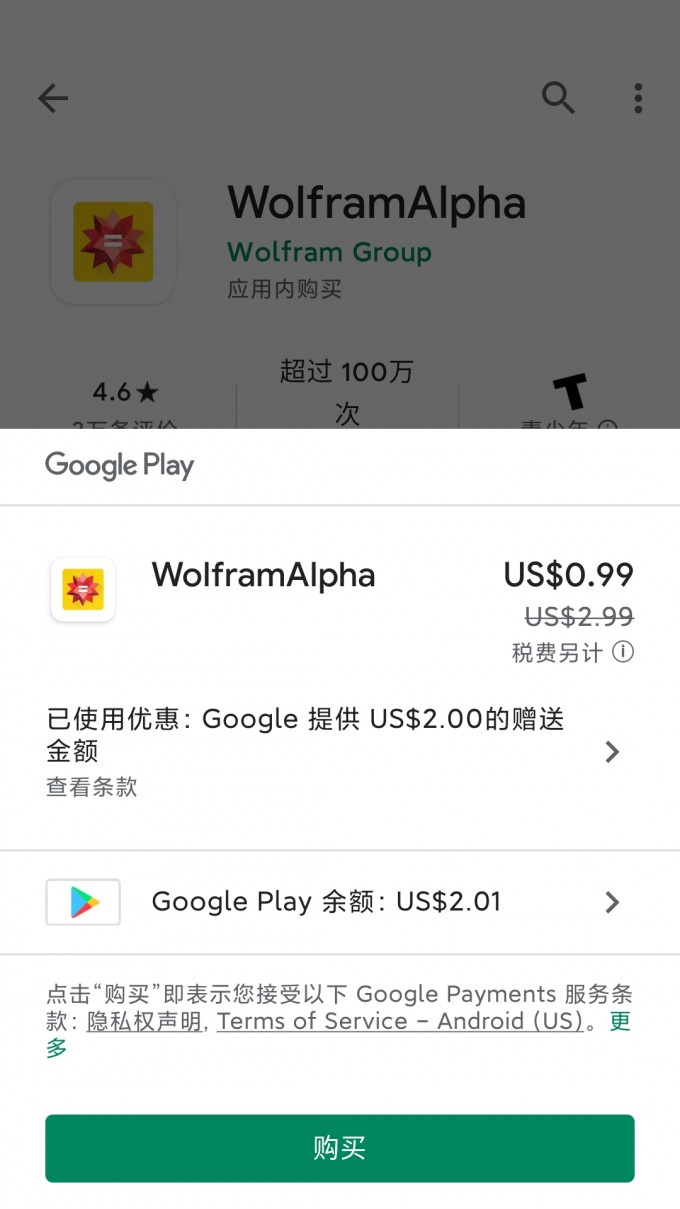The width and height of the screenshot is (680, 1209).
Task: Open the 隐私权声明 privacy notice link
Action: click(144, 1021)
